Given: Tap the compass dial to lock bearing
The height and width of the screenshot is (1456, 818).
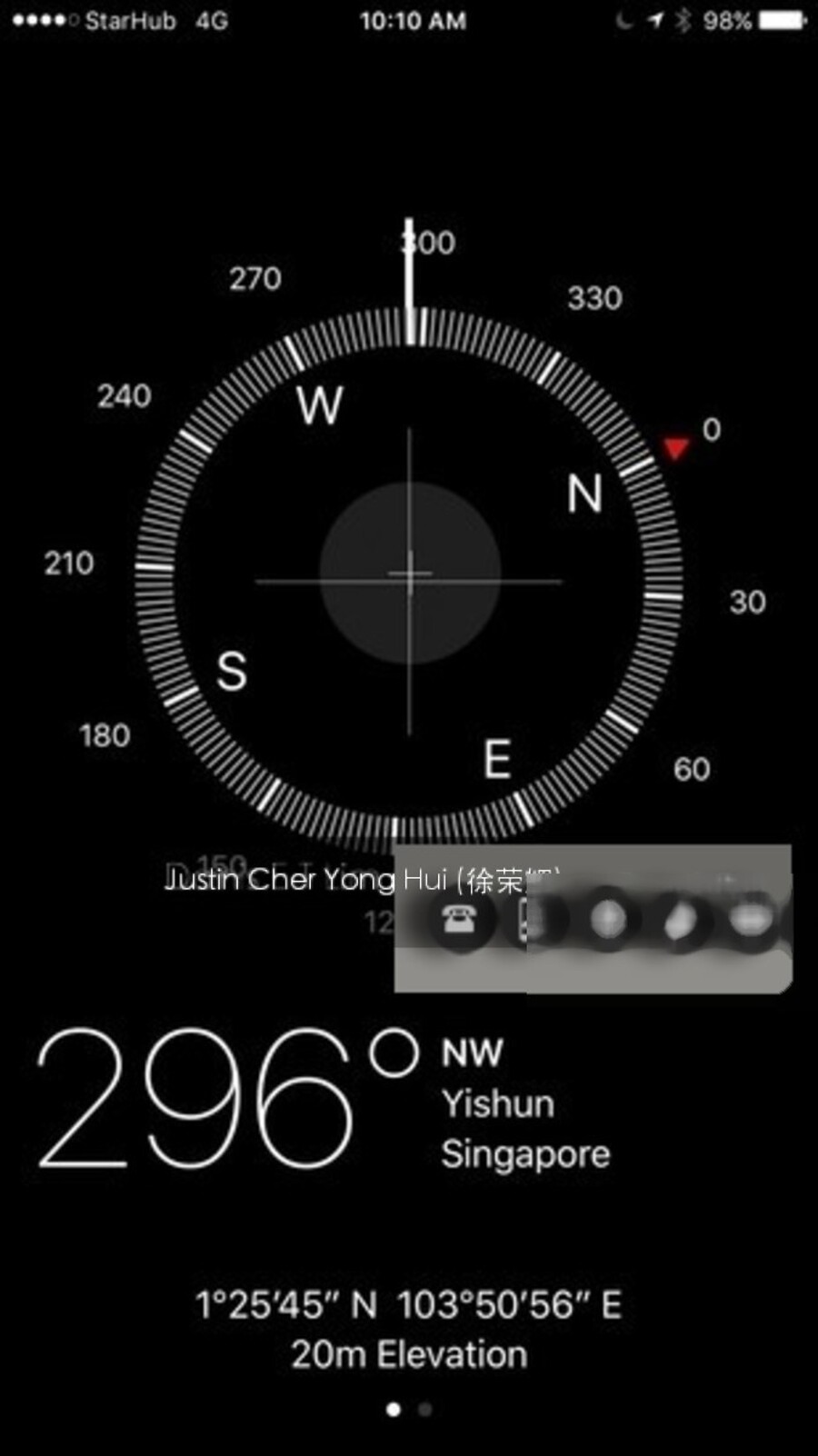Looking at the screenshot, I should [x=409, y=574].
